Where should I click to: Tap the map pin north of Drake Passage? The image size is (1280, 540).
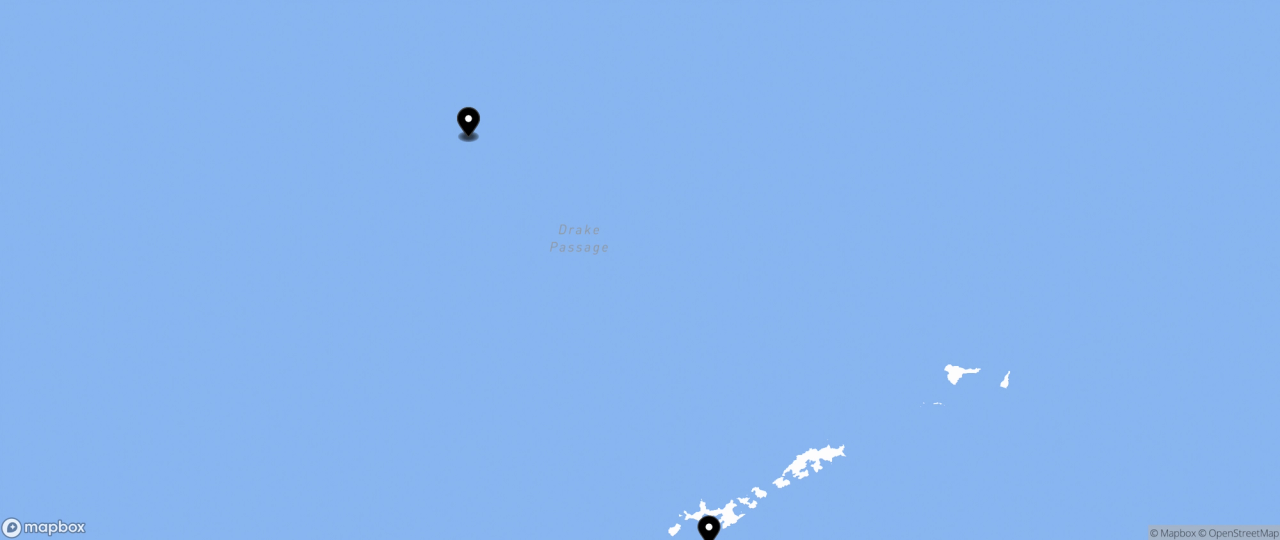468,122
